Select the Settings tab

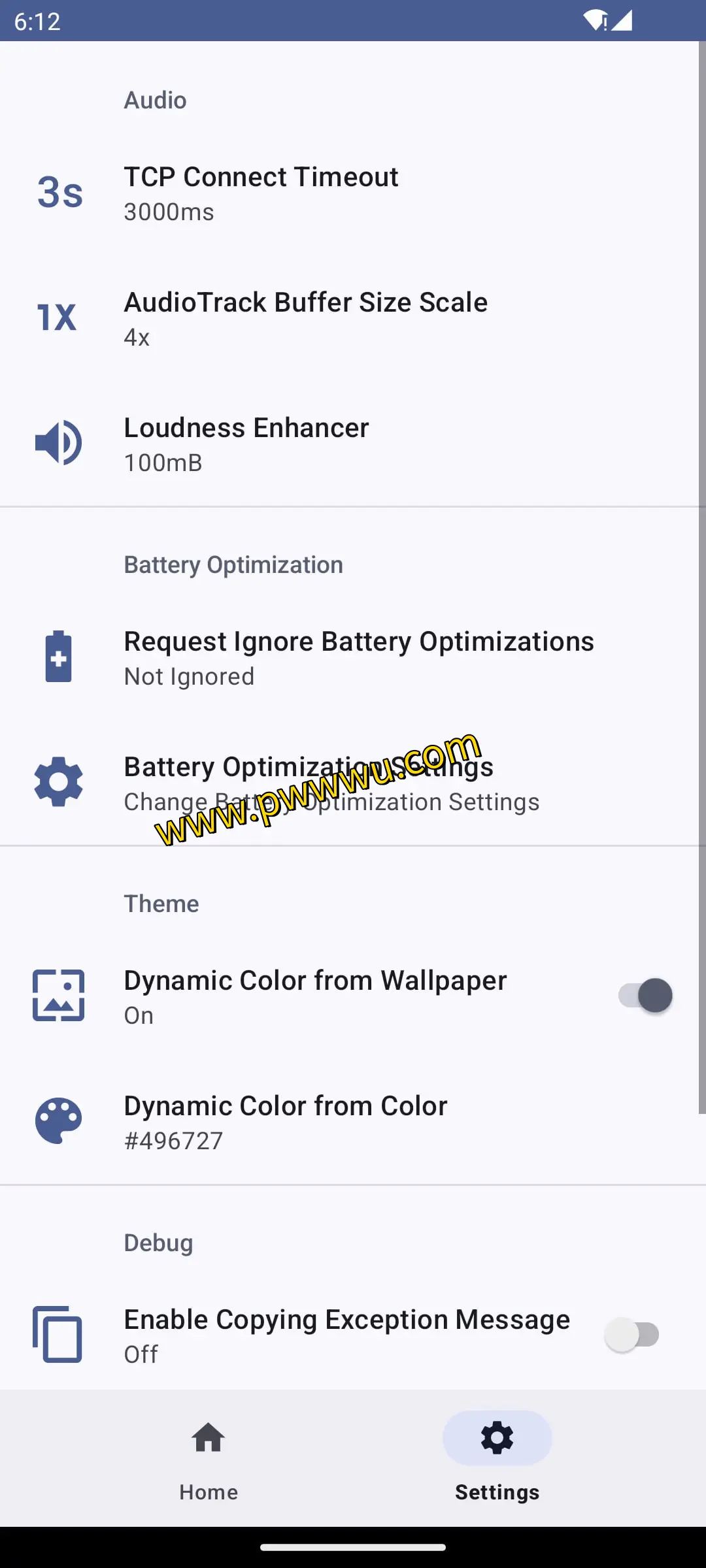pos(497,1458)
